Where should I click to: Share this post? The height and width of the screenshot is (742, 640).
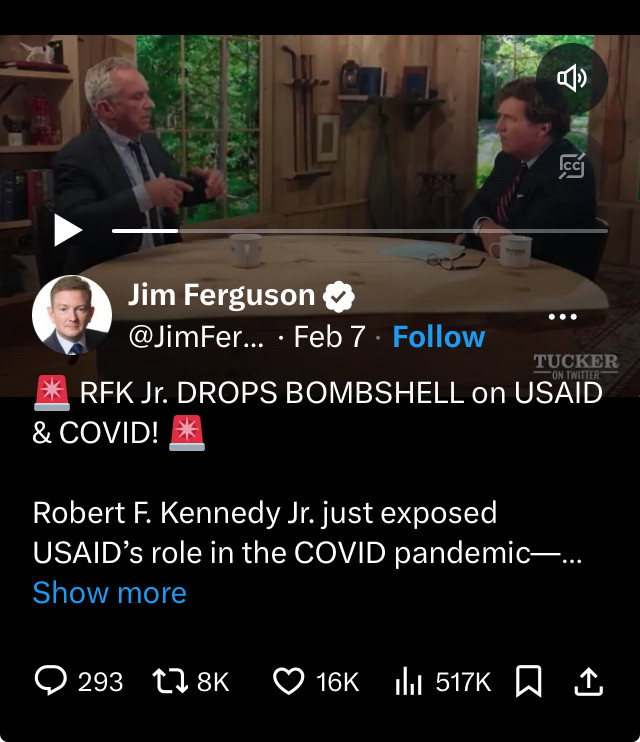(589, 681)
